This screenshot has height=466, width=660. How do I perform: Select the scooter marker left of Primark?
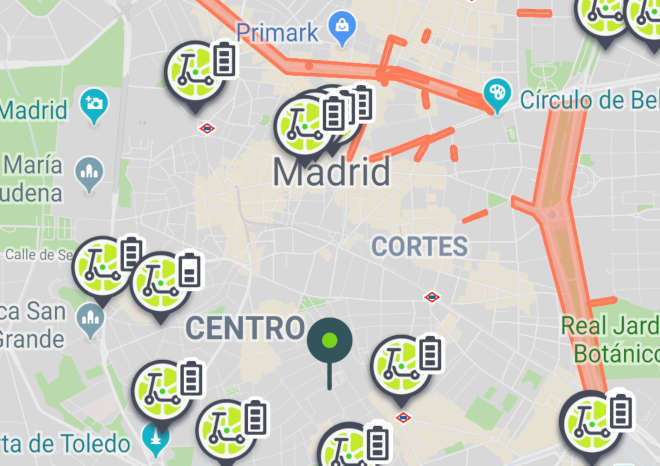click(x=194, y=73)
